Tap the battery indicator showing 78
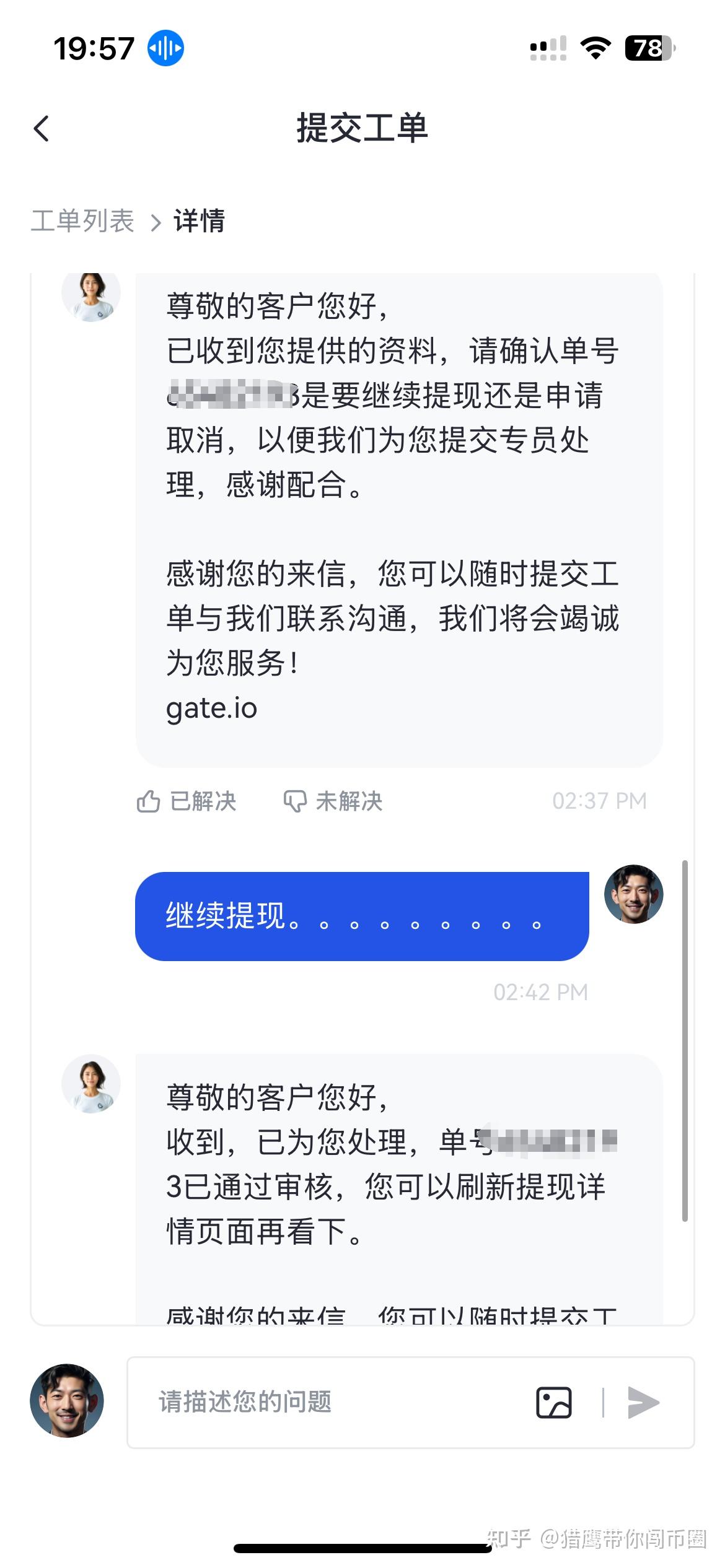Screen dimensions: 725x1568 (651, 46)
